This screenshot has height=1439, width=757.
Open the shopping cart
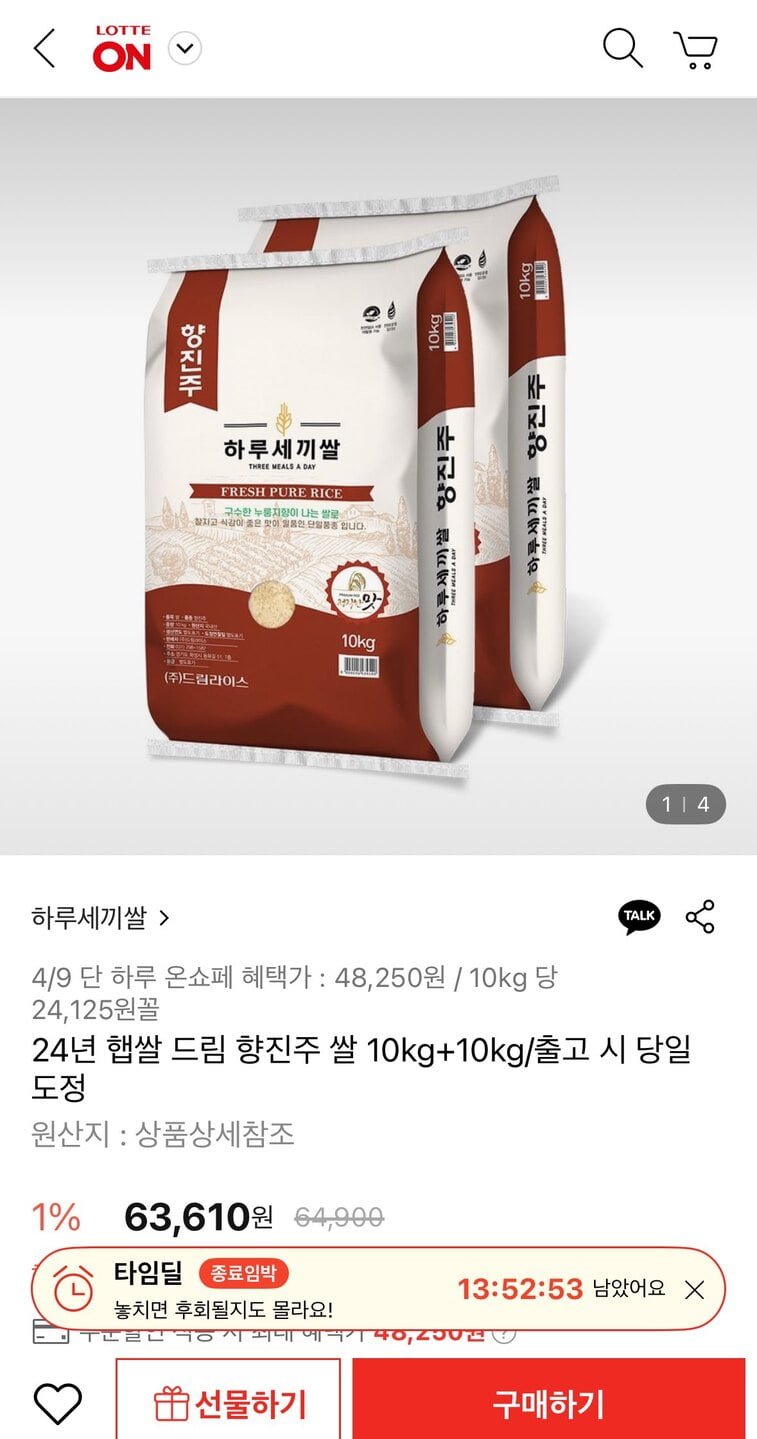click(695, 49)
